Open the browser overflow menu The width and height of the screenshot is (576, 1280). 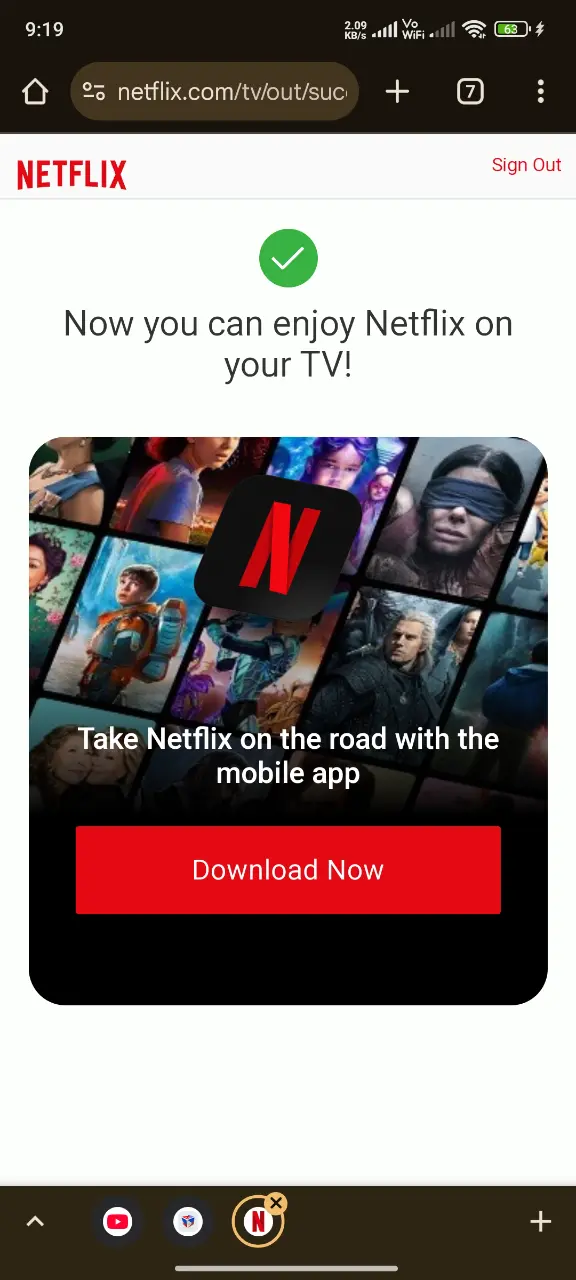pos(540,92)
